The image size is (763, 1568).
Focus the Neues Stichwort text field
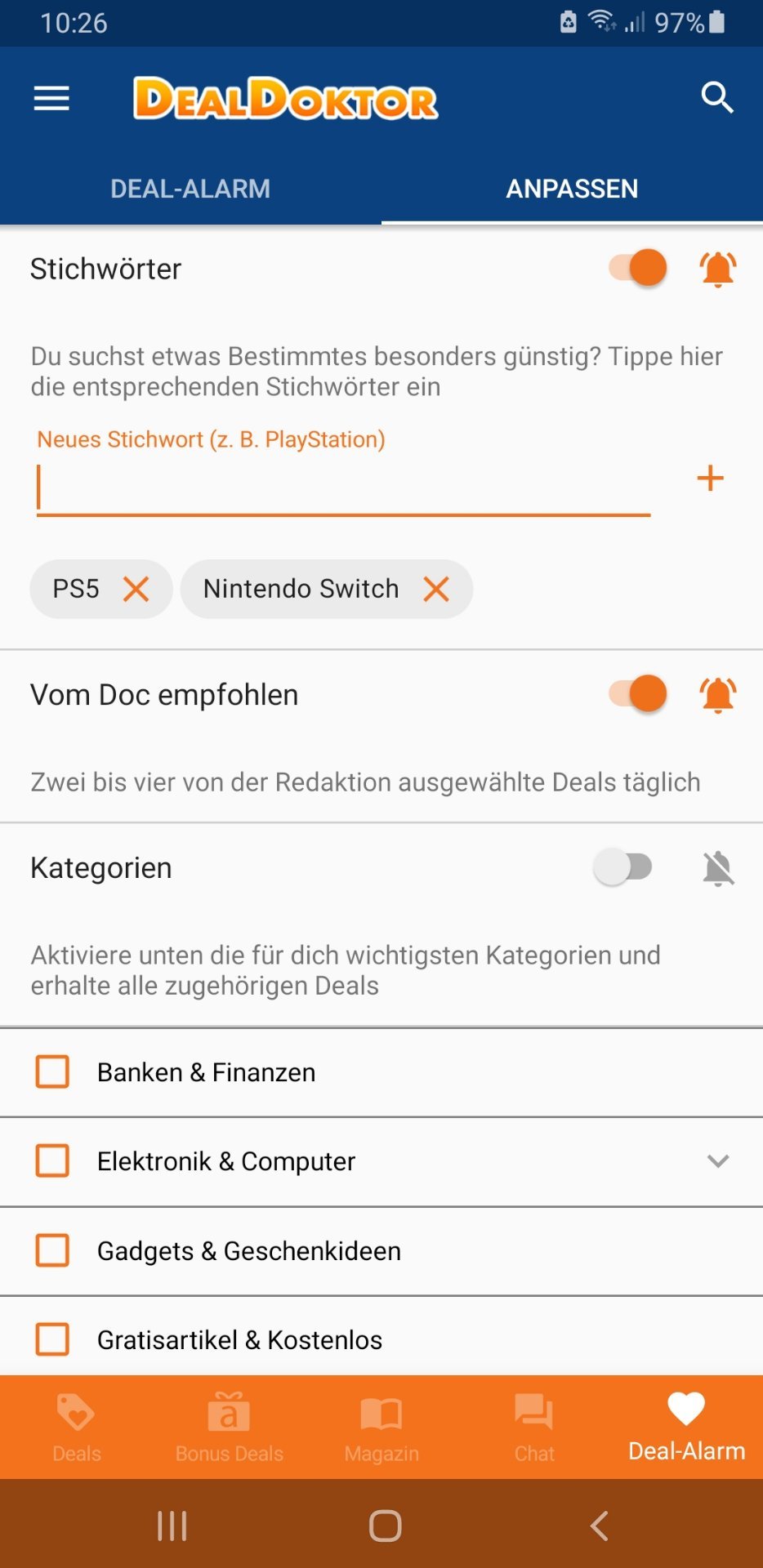pos(343,488)
